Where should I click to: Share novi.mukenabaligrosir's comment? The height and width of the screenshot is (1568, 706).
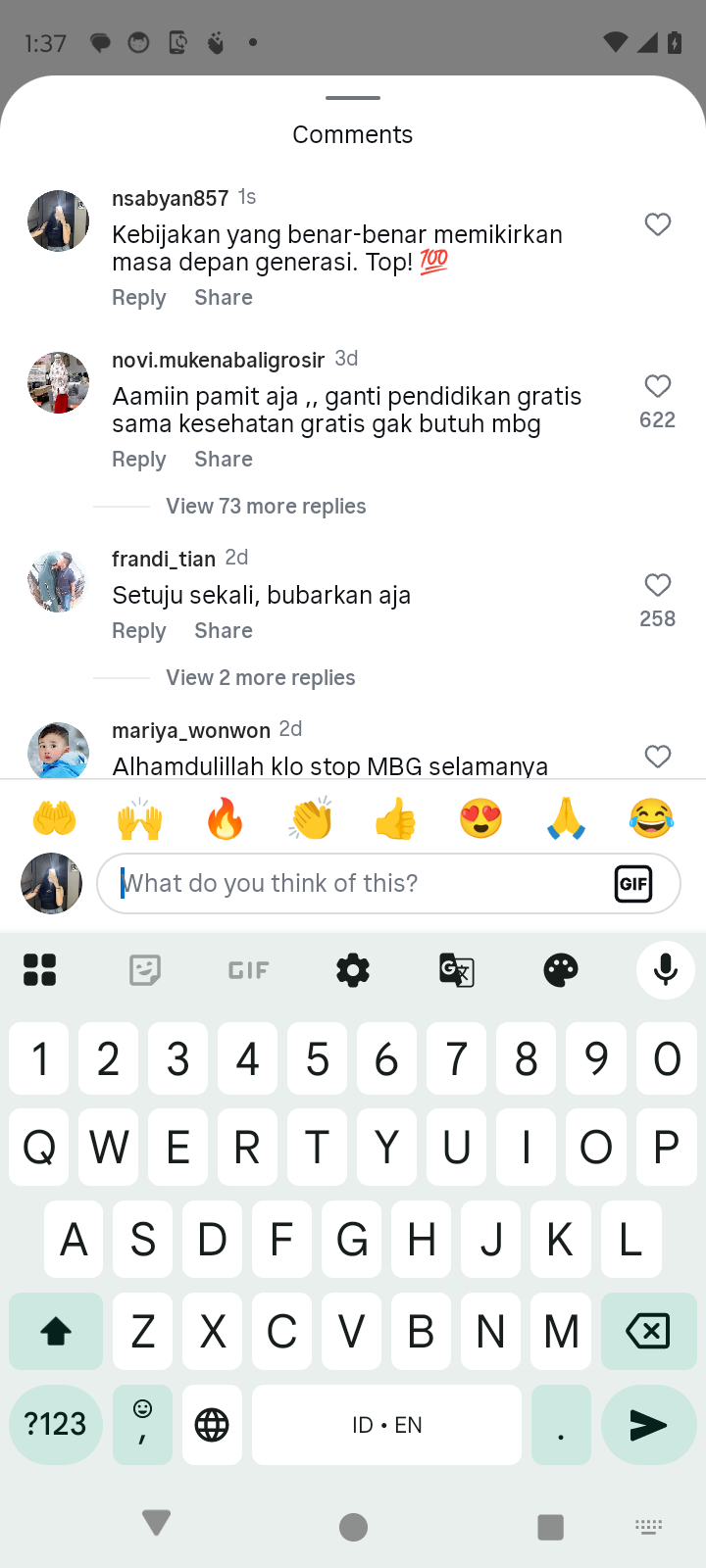[x=223, y=460]
